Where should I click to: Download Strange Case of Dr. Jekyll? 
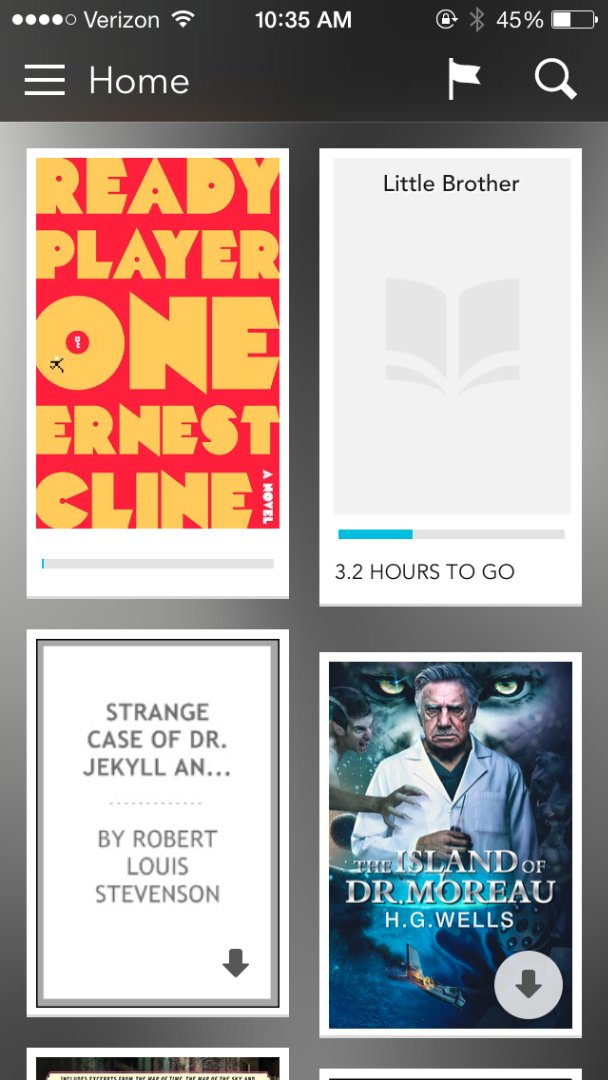click(x=235, y=963)
